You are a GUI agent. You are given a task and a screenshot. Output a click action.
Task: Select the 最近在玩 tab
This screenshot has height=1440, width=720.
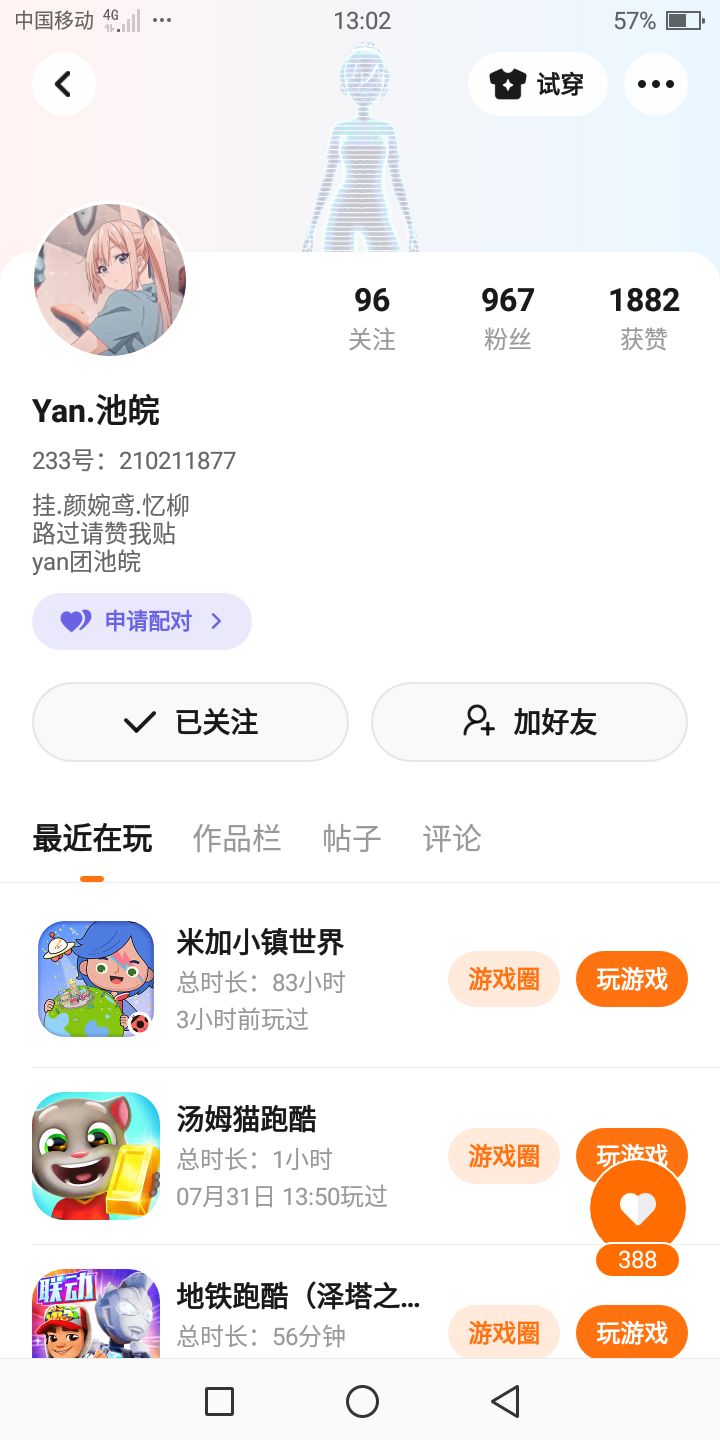92,838
